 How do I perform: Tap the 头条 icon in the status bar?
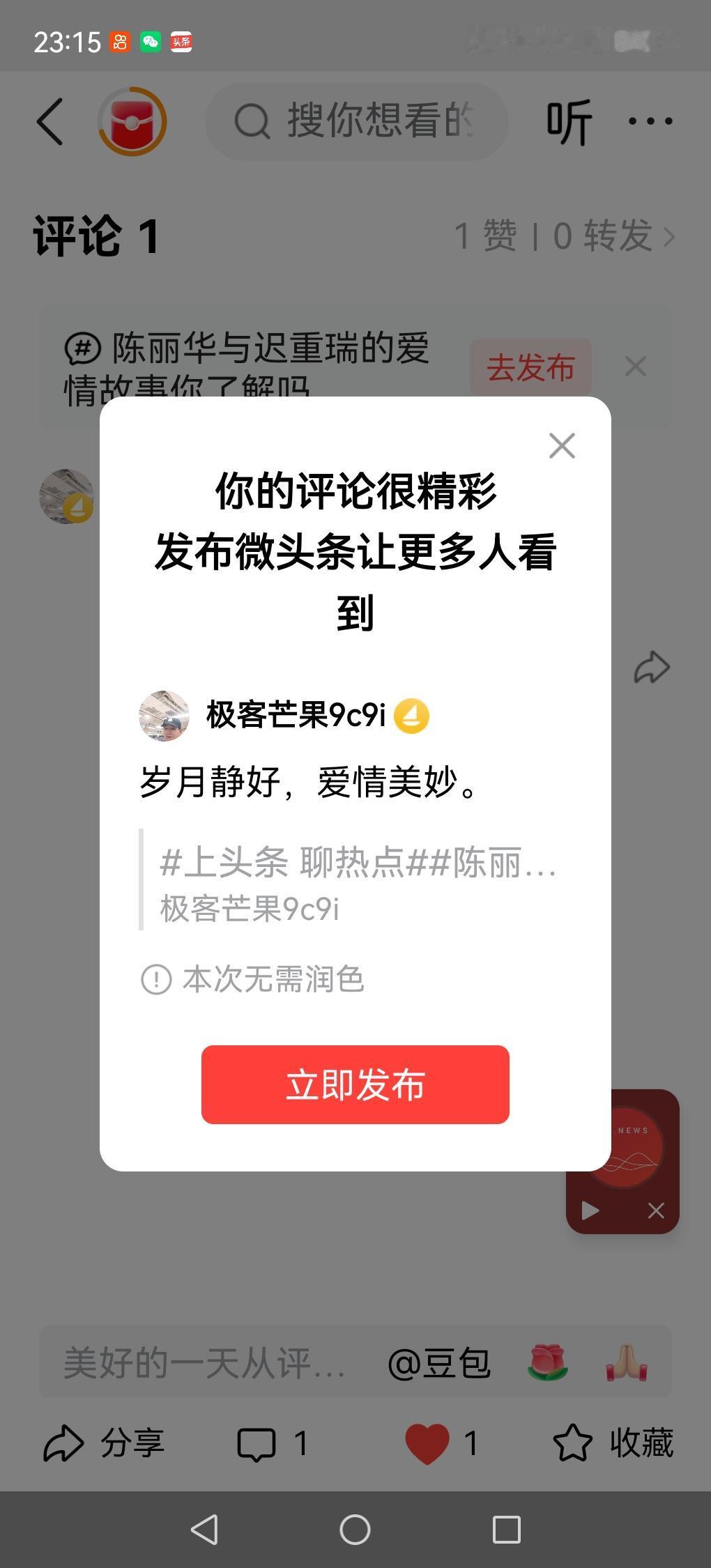click(183, 42)
